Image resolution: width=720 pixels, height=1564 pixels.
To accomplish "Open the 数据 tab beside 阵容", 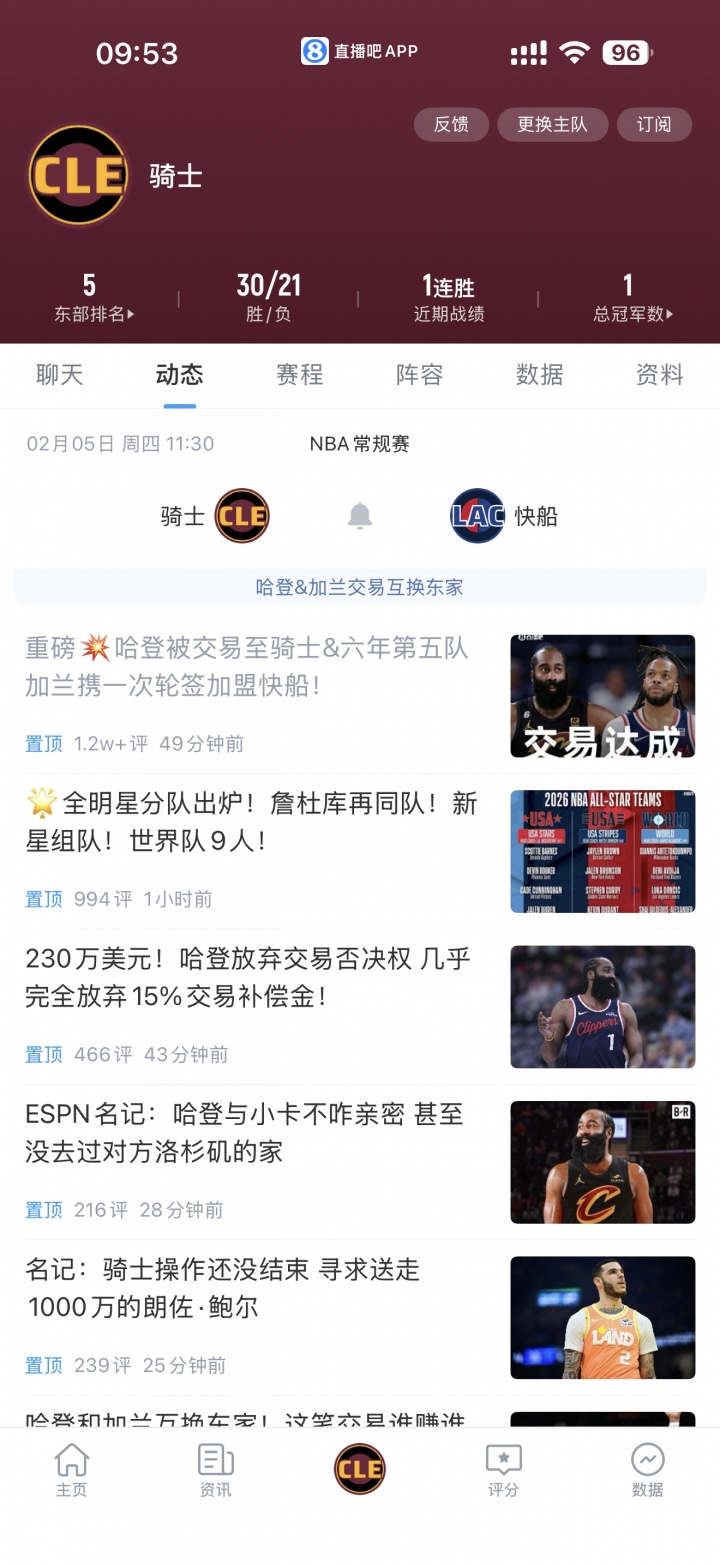I will pos(540,375).
